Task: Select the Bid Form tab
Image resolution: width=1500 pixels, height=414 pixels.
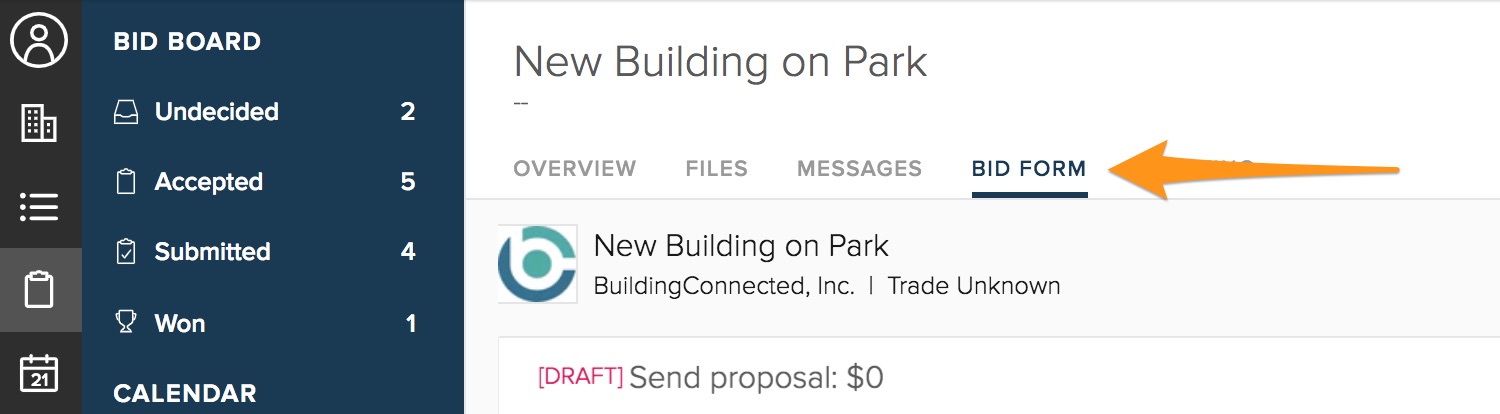Action: click(1028, 169)
